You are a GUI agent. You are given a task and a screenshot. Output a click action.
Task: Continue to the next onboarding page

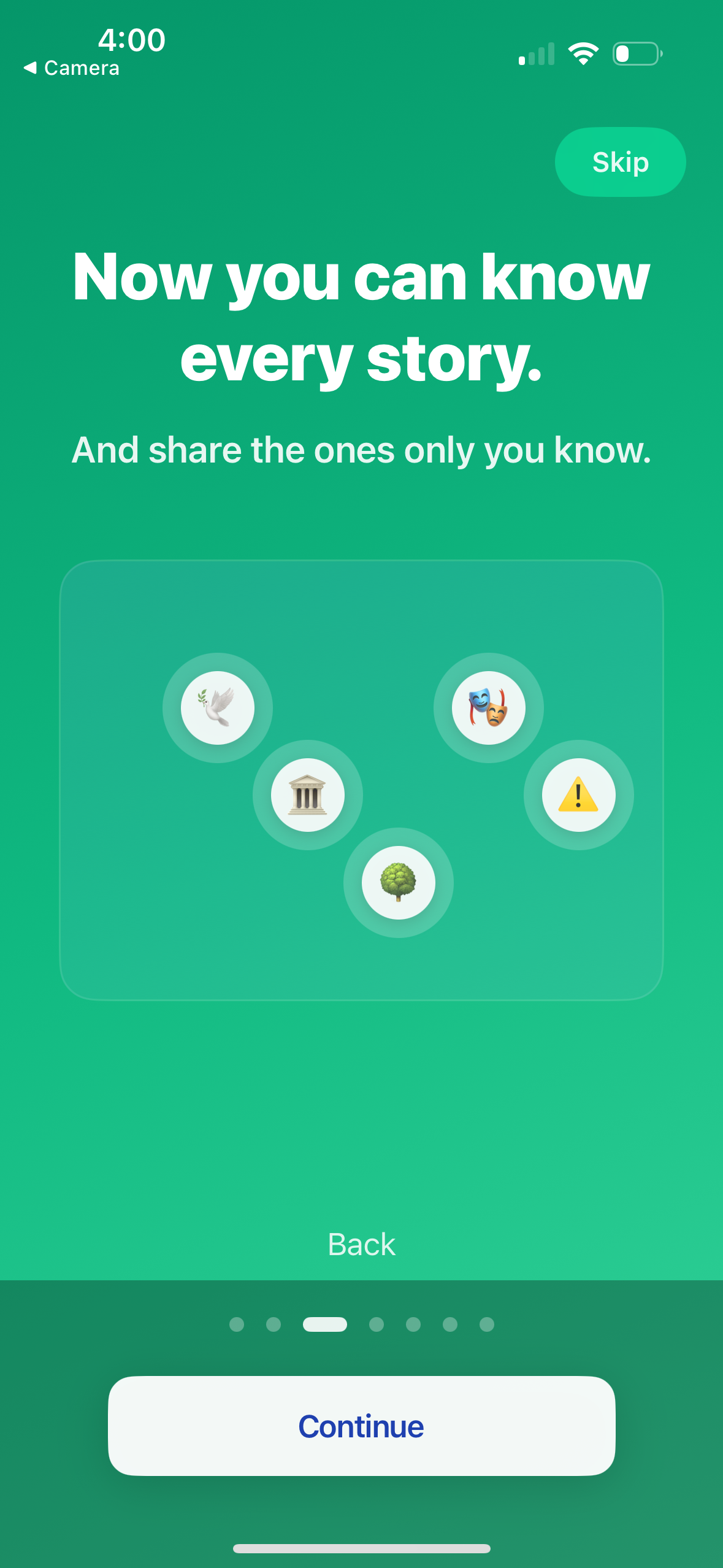[361, 1425]
